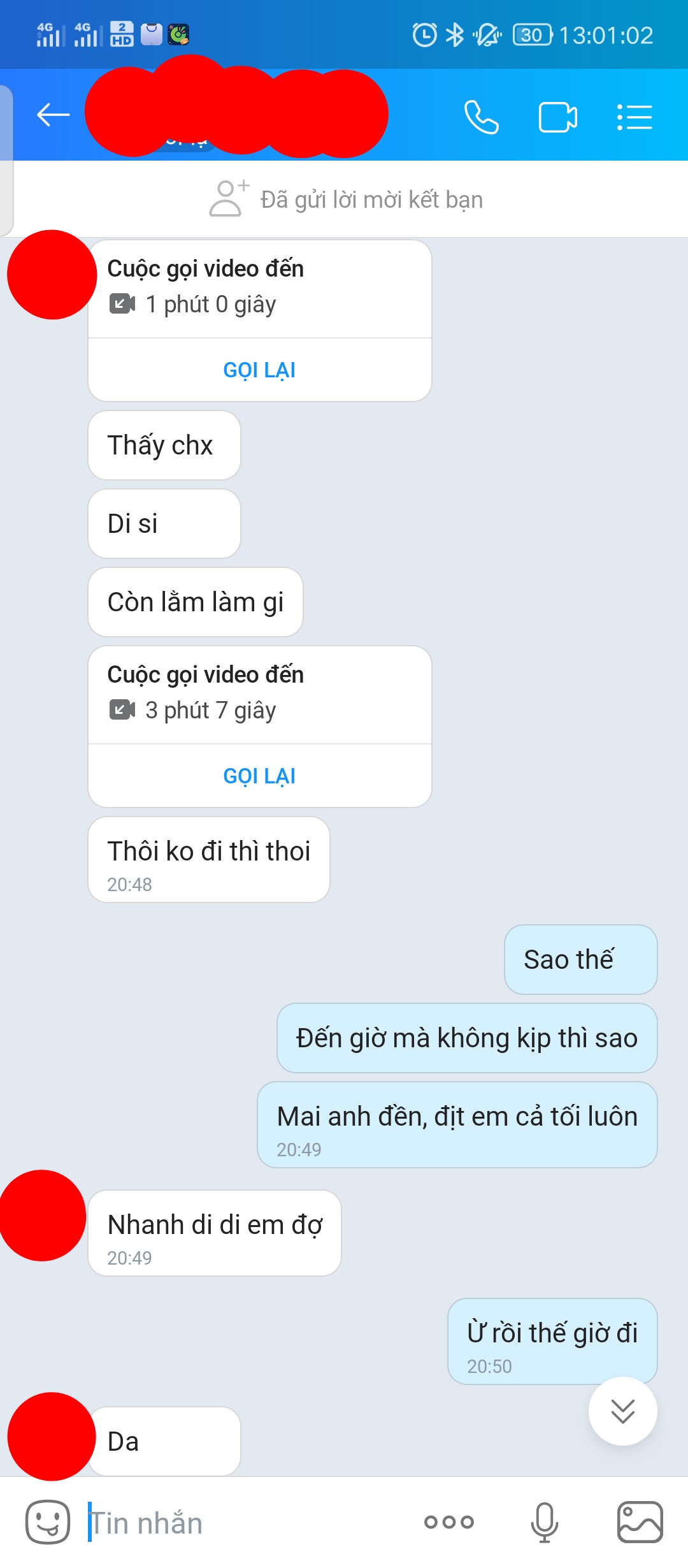Image resolution: width=688 pixels, height=1568 pixels.
Task: Start a video call from the header
Action: coord(558,117)
